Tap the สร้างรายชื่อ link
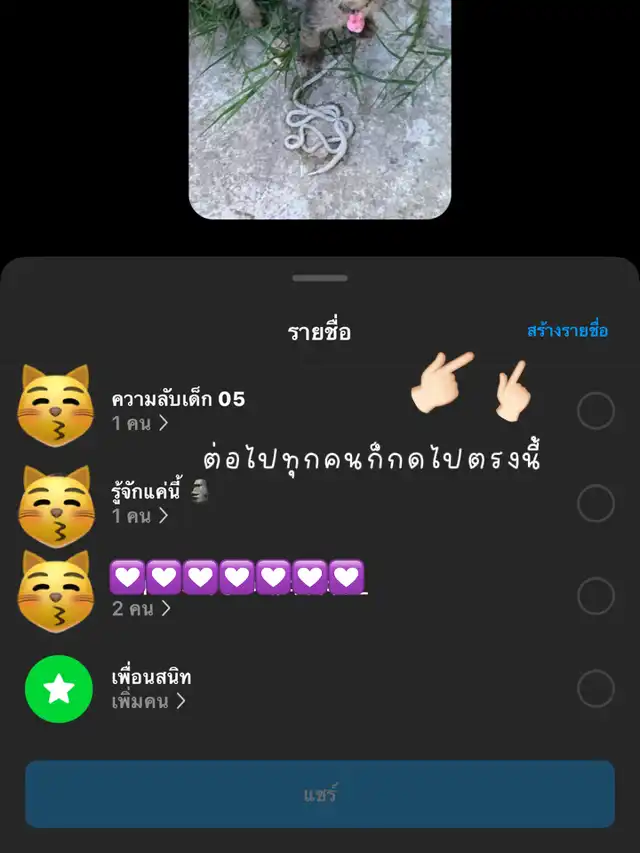This screenshot has height=853, width=640. [567, 331]
